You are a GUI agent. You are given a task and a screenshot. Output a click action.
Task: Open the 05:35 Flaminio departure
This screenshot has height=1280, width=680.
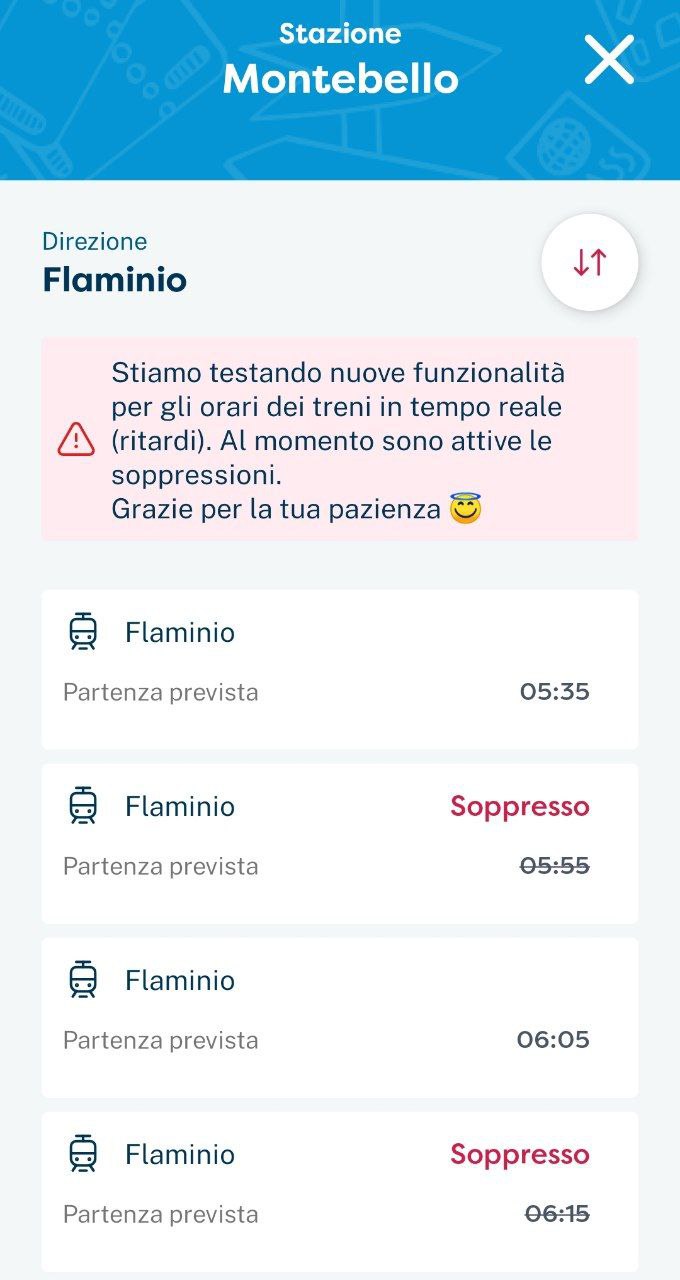coord(340,668)
